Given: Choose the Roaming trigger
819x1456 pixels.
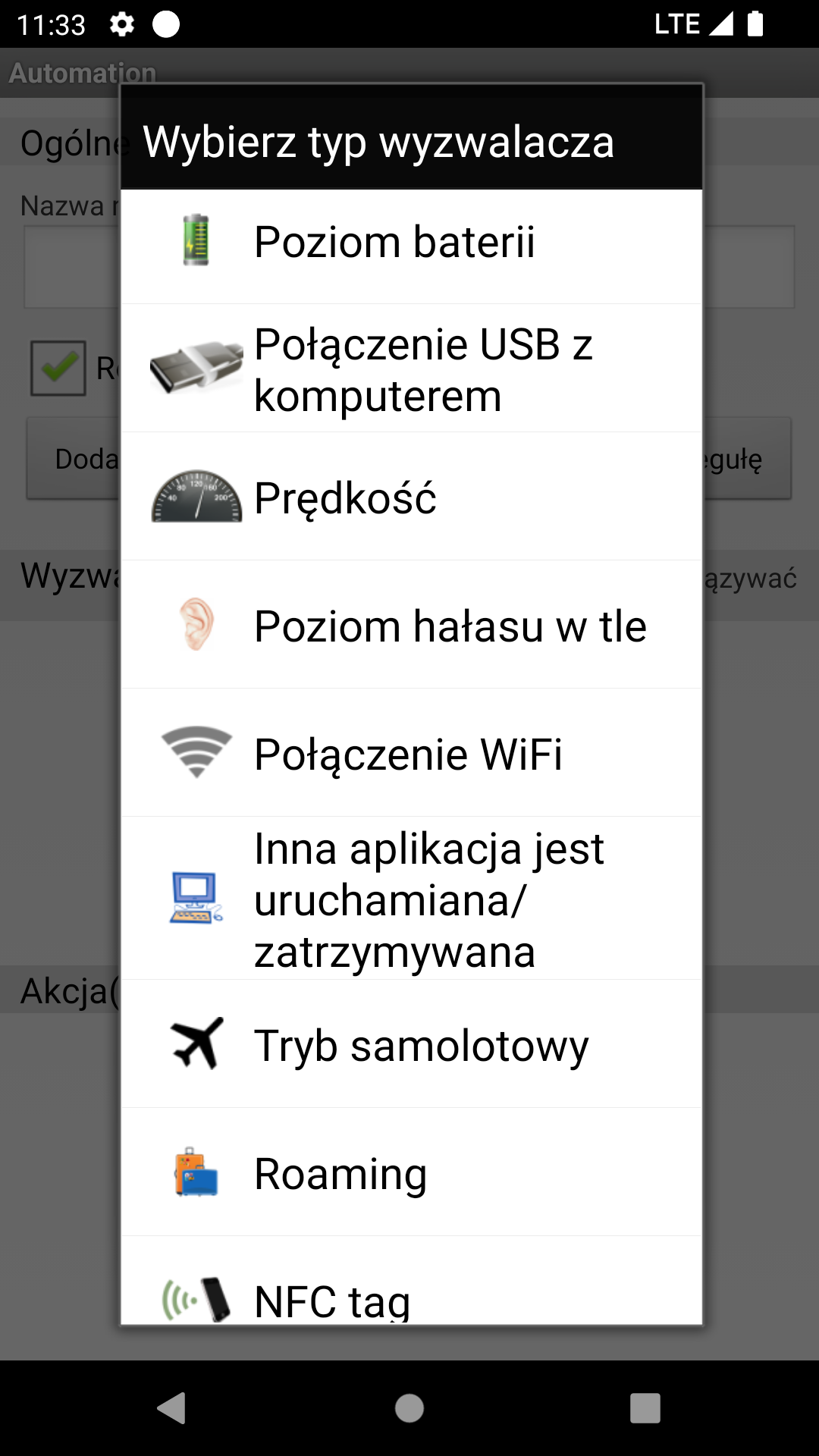Looking at the screenshot, I should point(411,1173).
